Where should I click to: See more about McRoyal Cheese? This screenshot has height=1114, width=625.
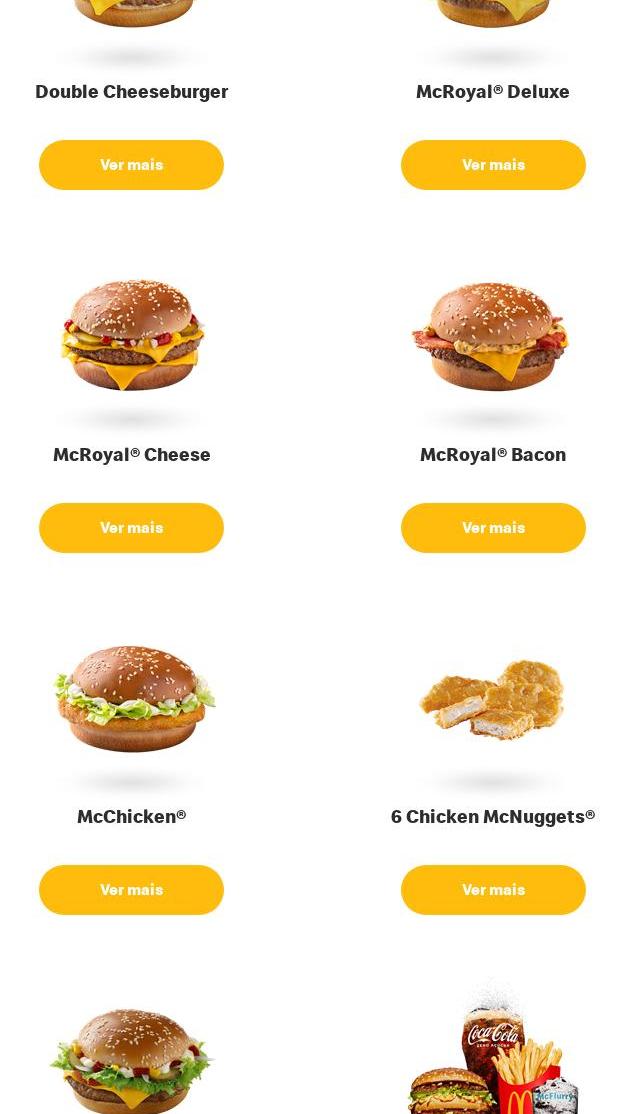coord(131,528)
